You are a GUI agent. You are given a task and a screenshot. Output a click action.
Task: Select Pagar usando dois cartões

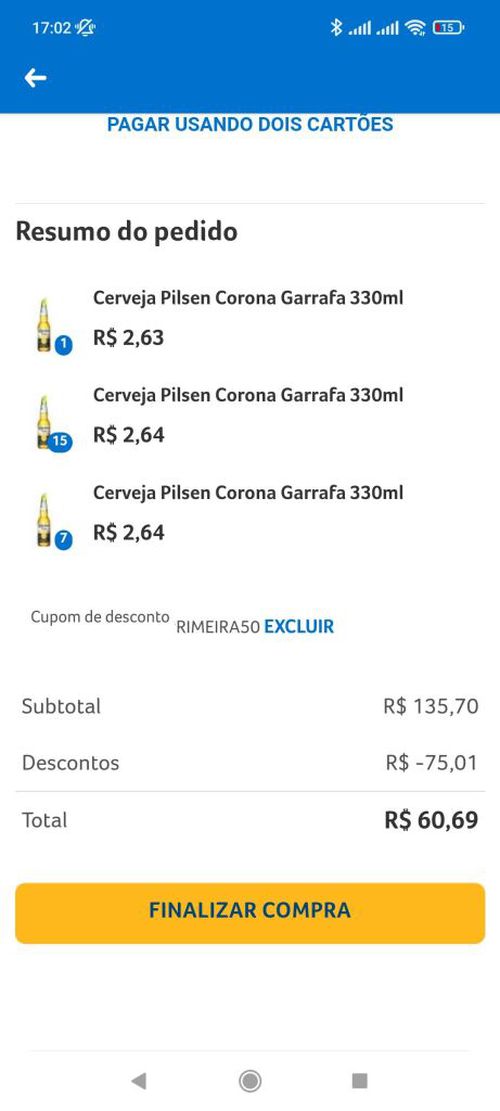(x=250, y=125)
